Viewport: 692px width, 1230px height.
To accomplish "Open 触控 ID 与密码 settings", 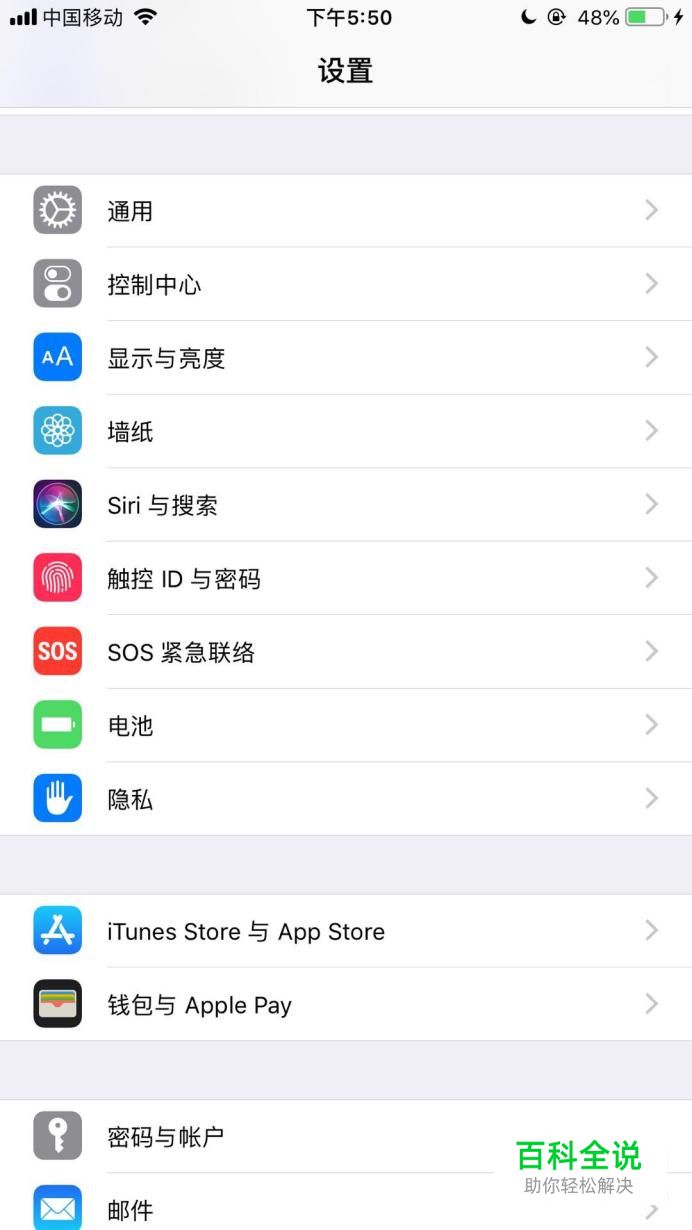I will (345, 579).
